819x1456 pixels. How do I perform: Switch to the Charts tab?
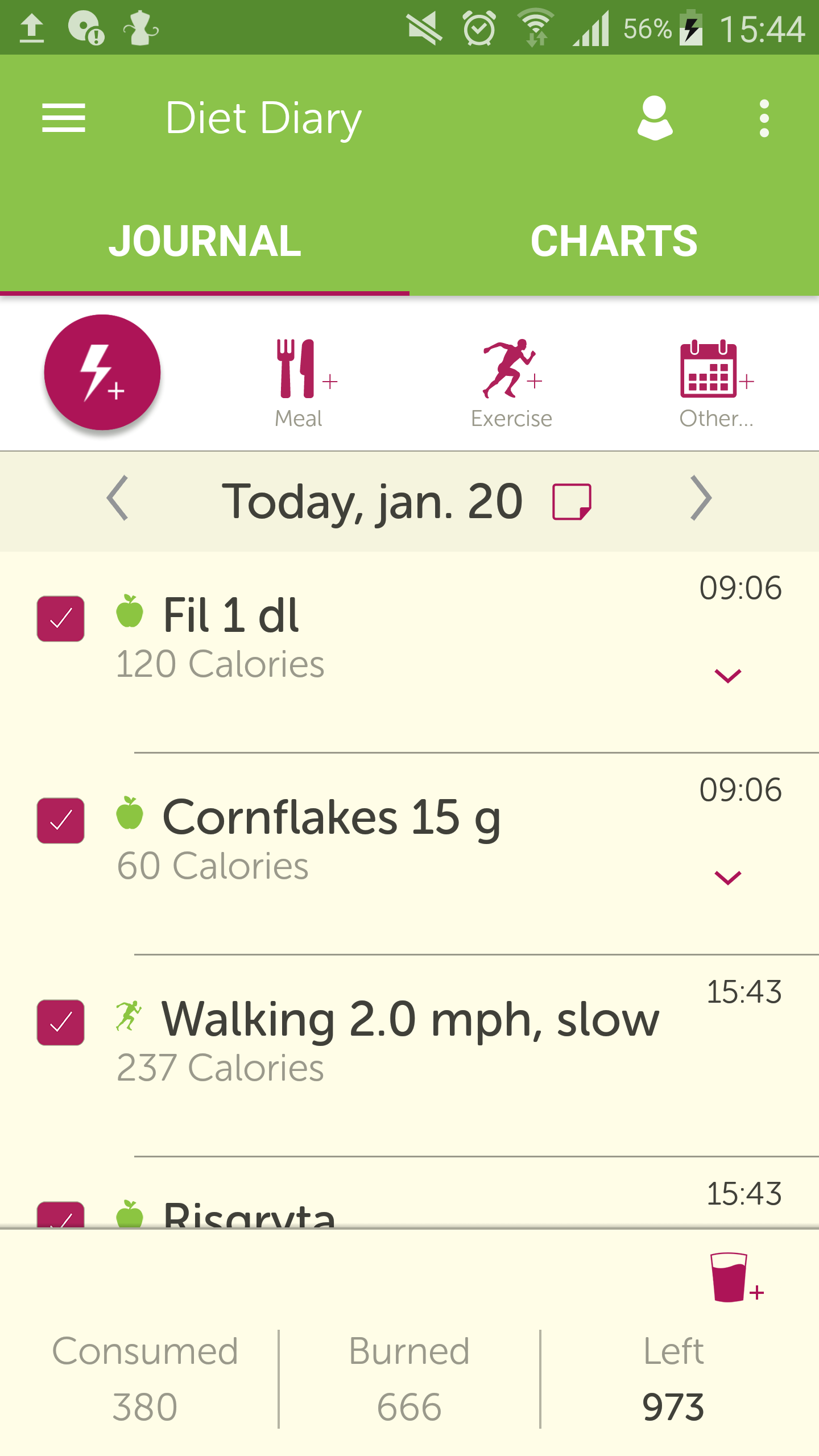pyautogui.click(x=614, y=241)
